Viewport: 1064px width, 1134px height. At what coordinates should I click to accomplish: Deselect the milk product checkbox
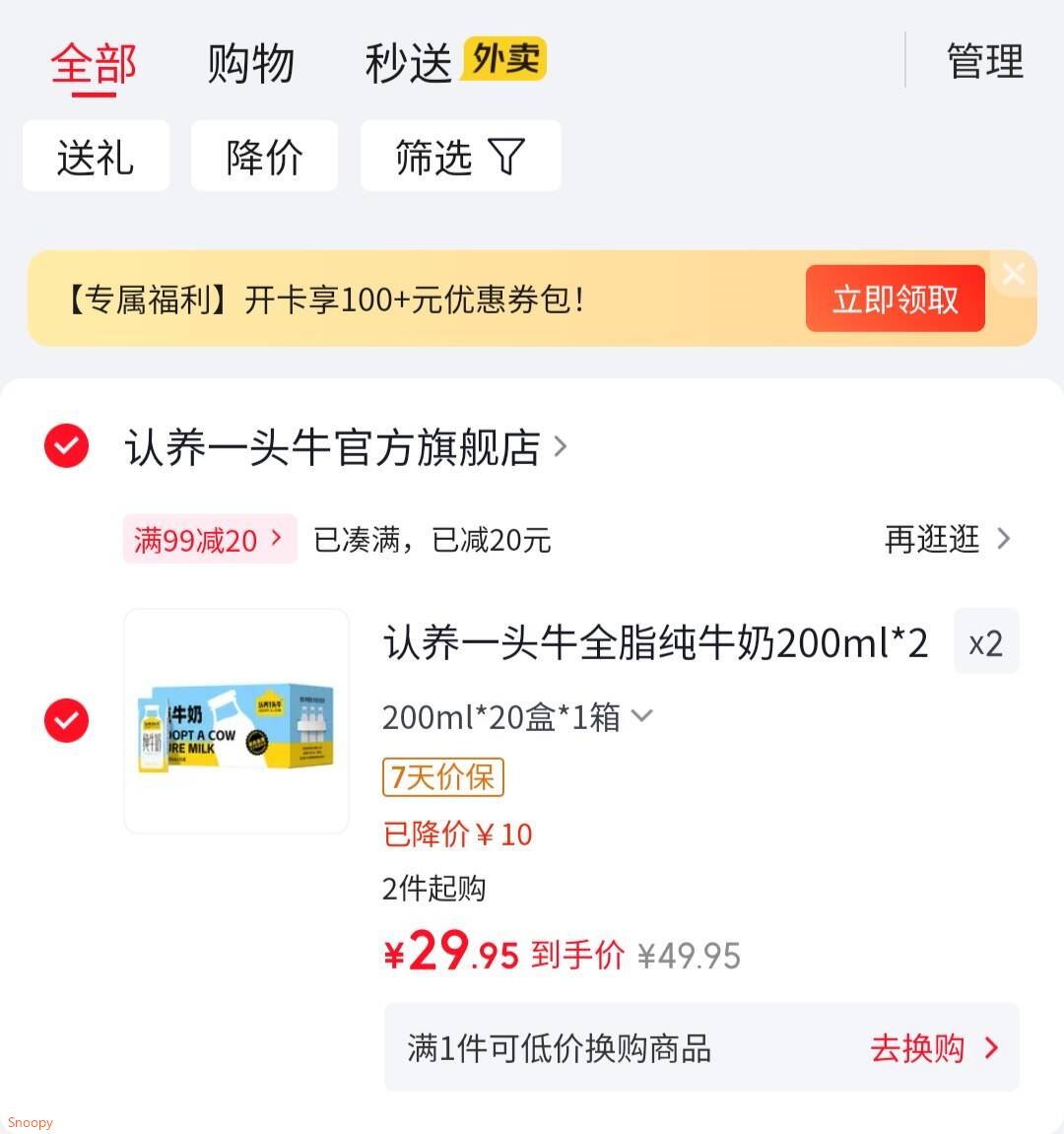pyautogui.click(x=66, y=720)
